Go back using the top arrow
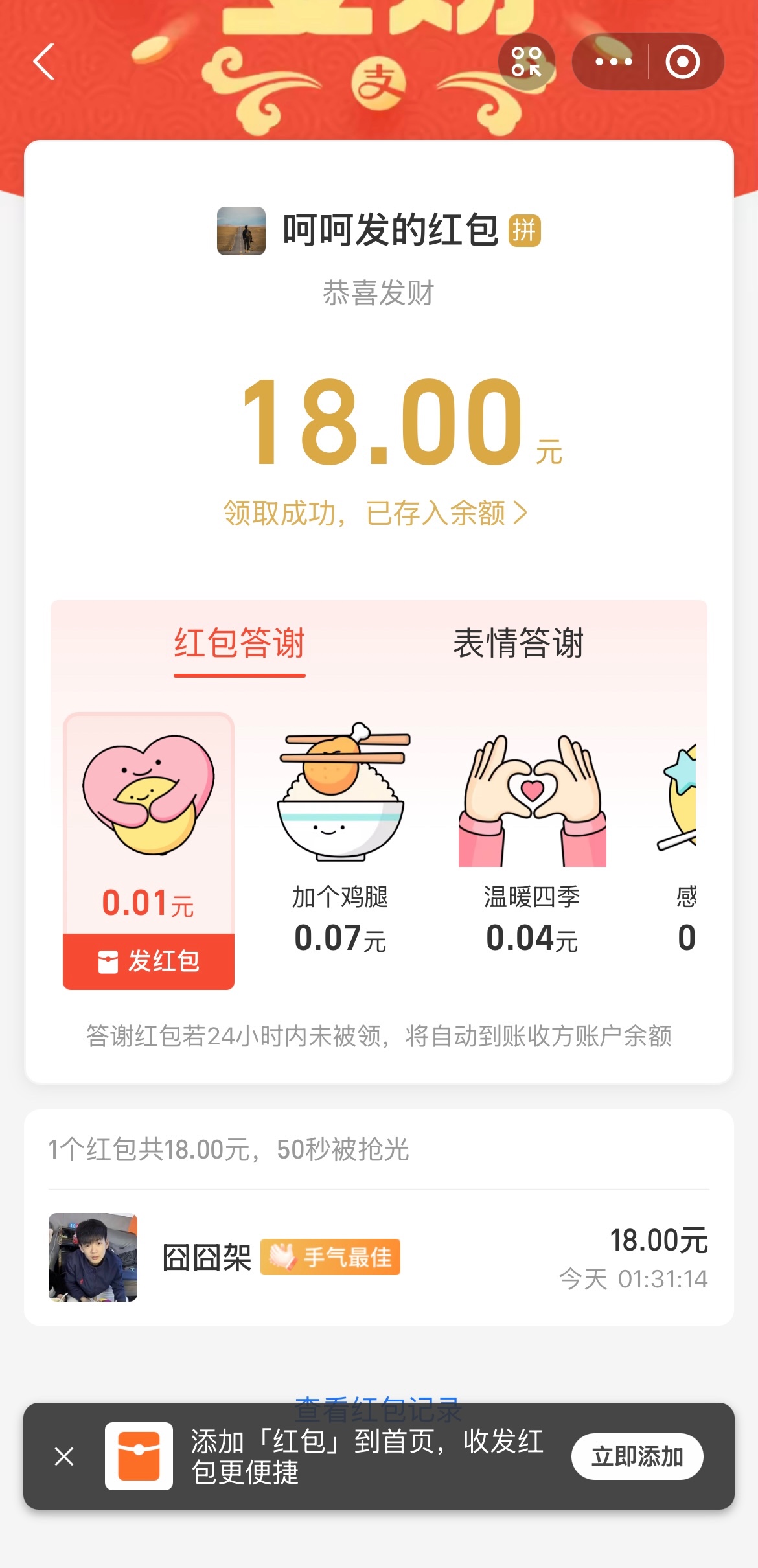Screen dimensions: 758x1568 (x=44, y=62)
